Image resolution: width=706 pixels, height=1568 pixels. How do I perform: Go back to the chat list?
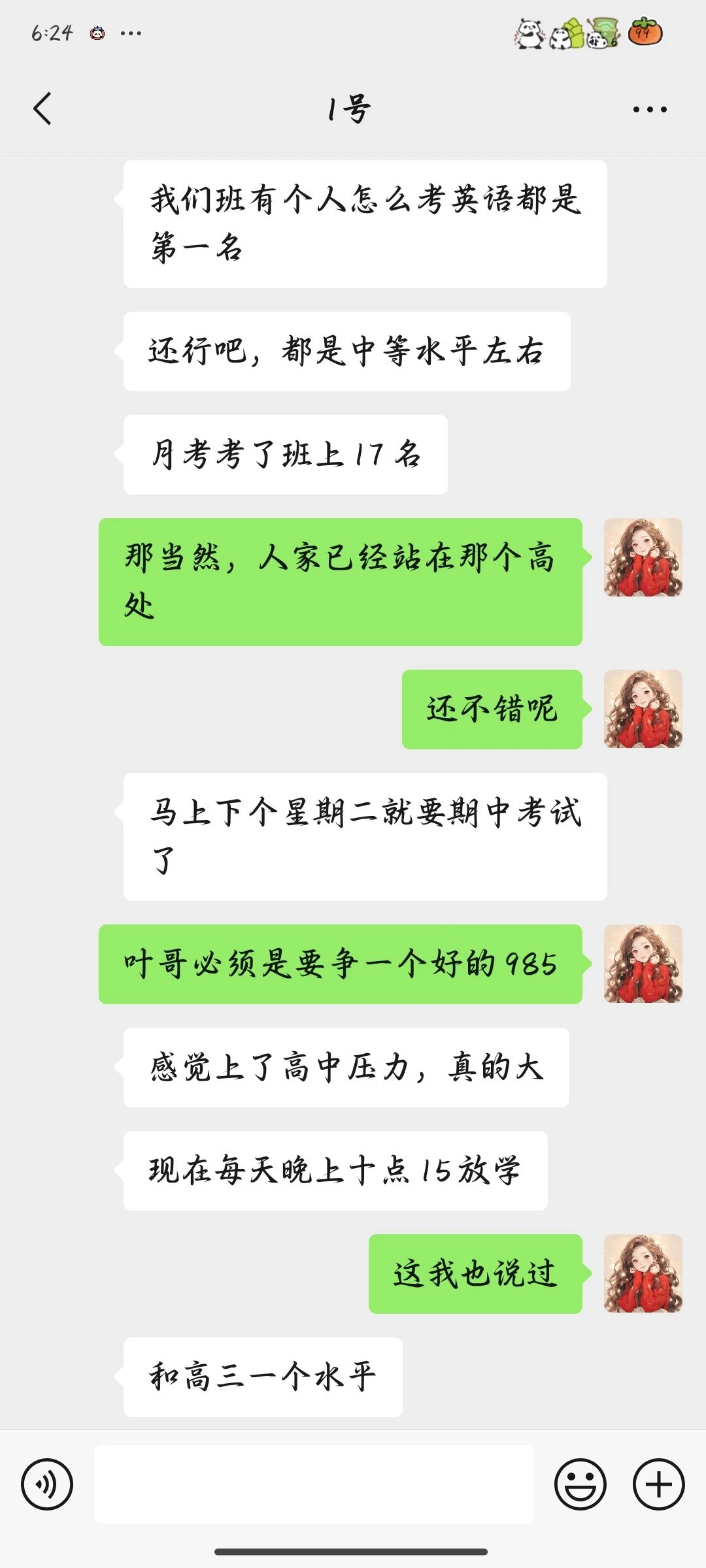coord(43,108)
